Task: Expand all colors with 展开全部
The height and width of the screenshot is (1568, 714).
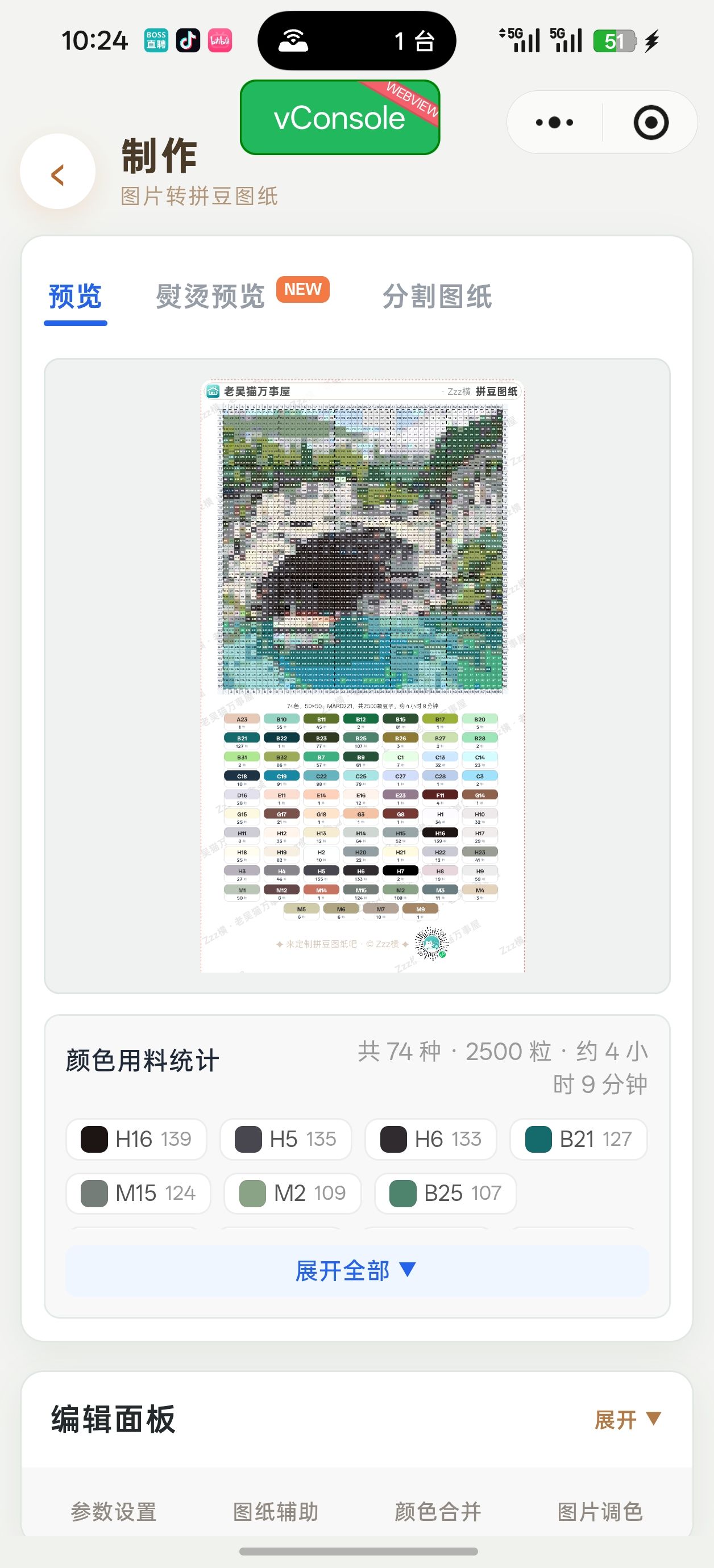Action: (357, 1271)
